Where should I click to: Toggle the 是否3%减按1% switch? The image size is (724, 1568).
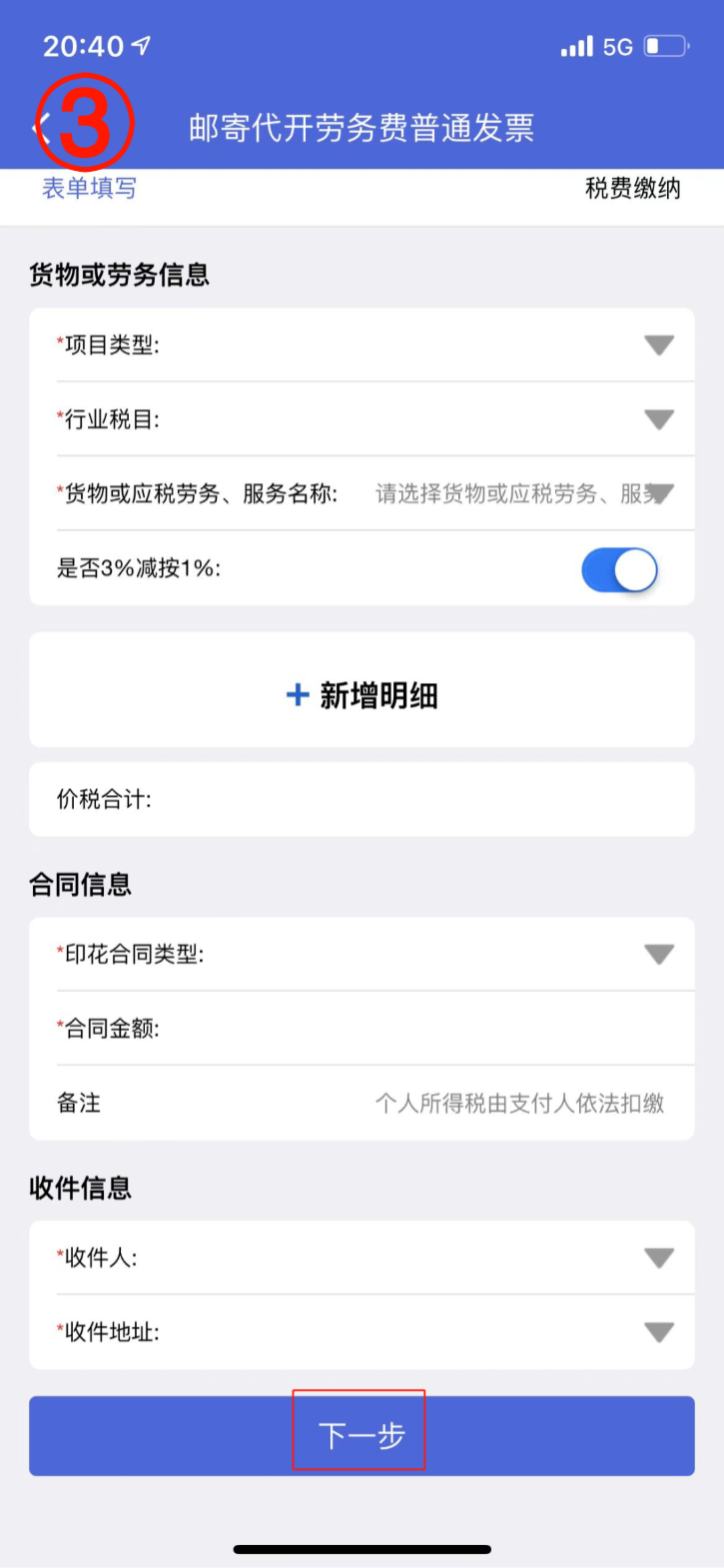click(619, 570)
